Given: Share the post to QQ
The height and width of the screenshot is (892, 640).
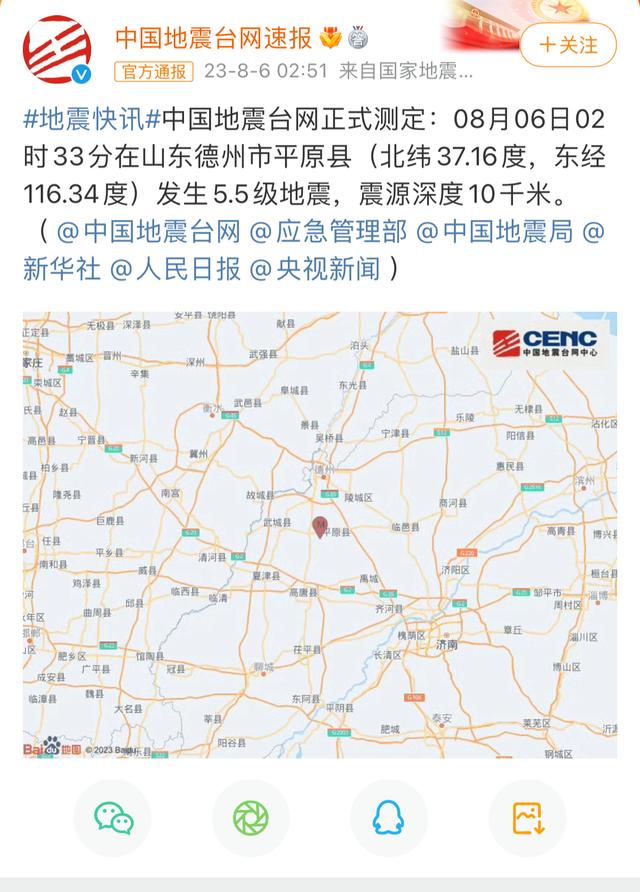Looking at the screenshot, I should [x=389, y=818].
